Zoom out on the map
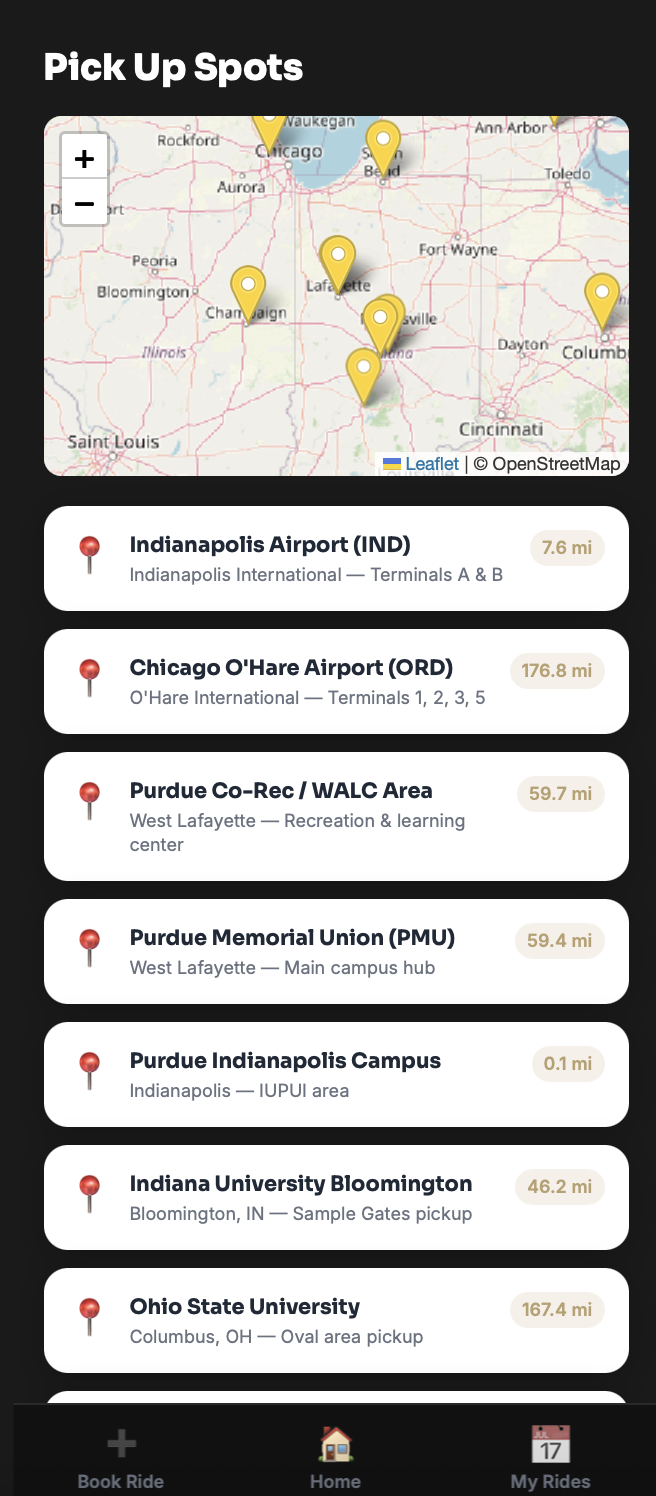The width and height of the screenshot is (656, 1496). point(84,204)
